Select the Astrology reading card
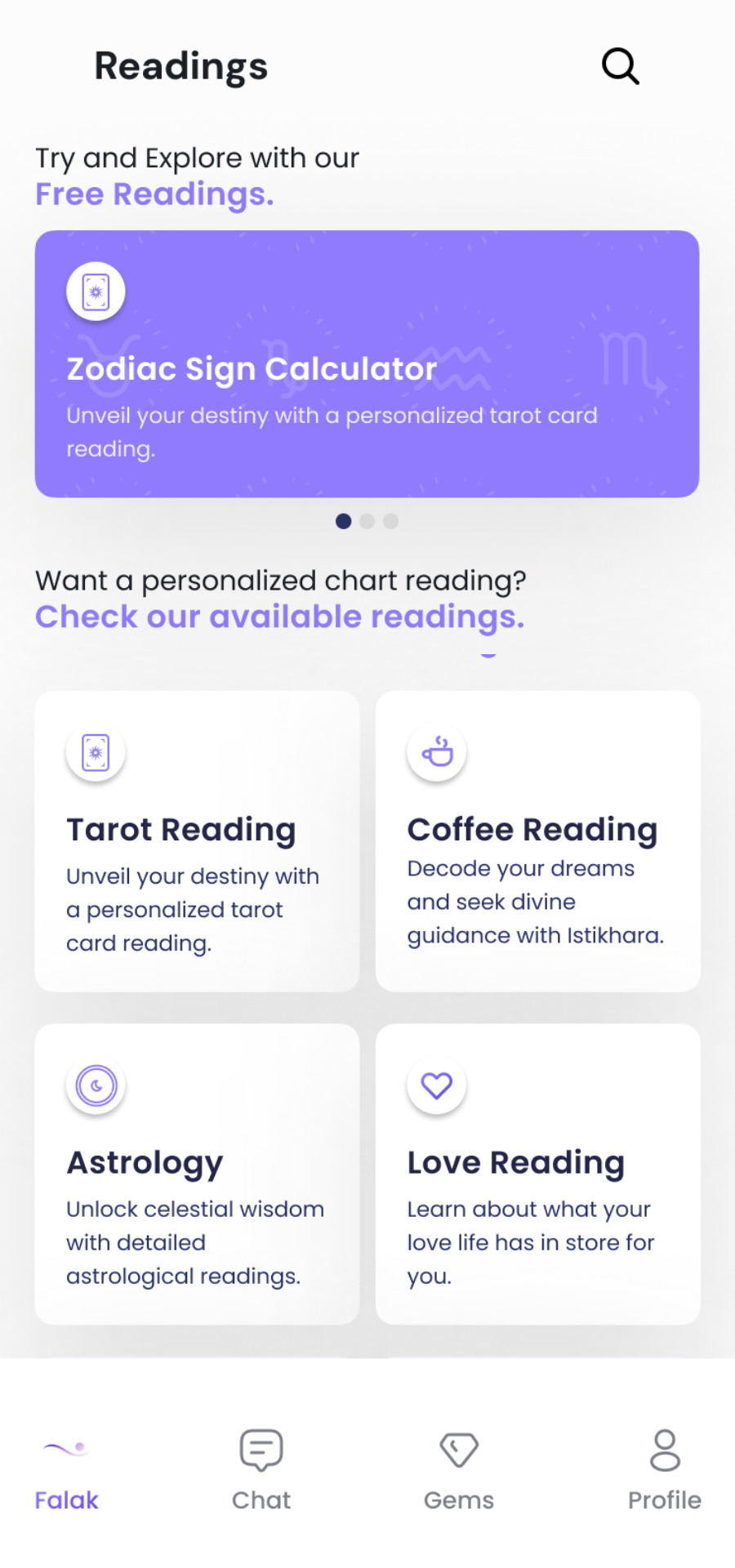 pyautogui.click(x=197, y=1174)
